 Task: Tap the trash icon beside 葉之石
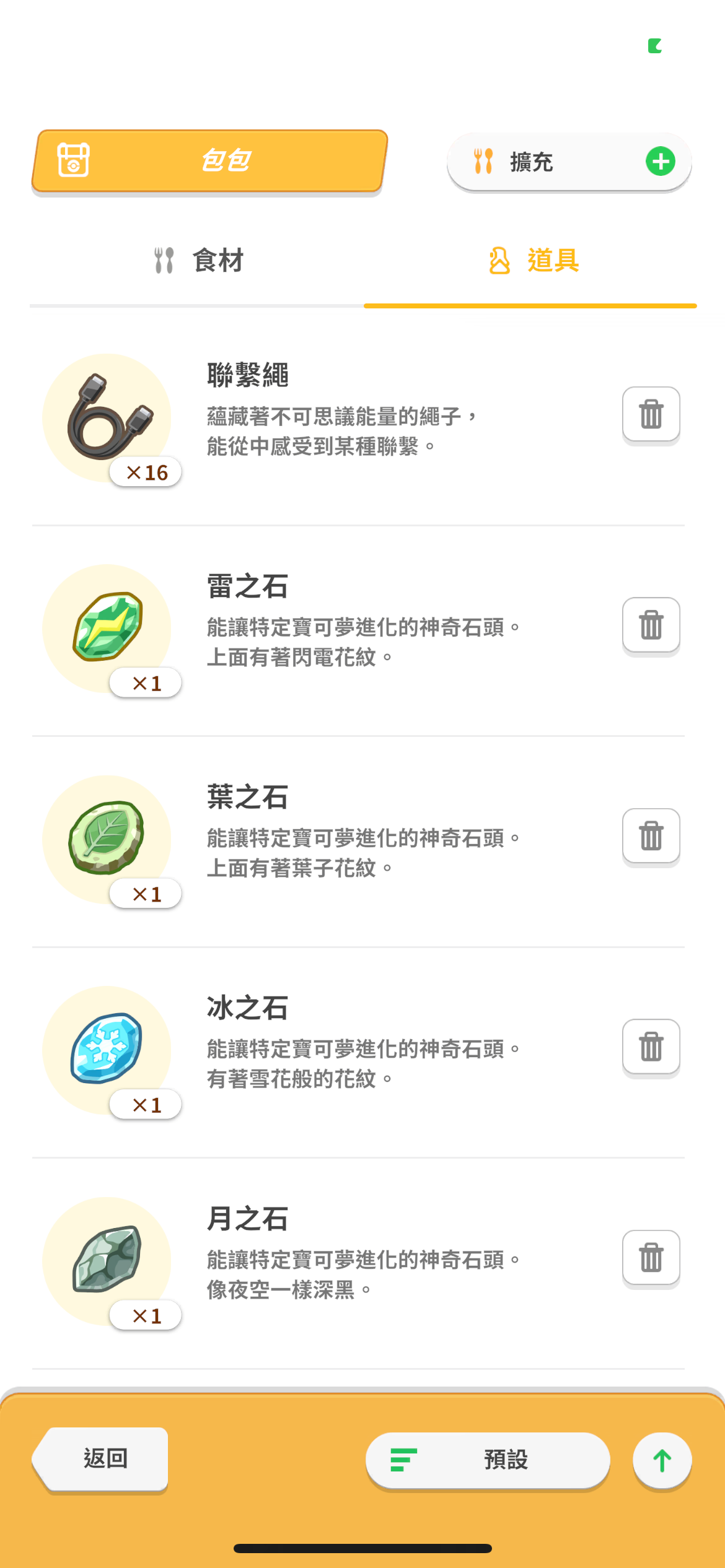pyautogui.click(x=651, y=836)
